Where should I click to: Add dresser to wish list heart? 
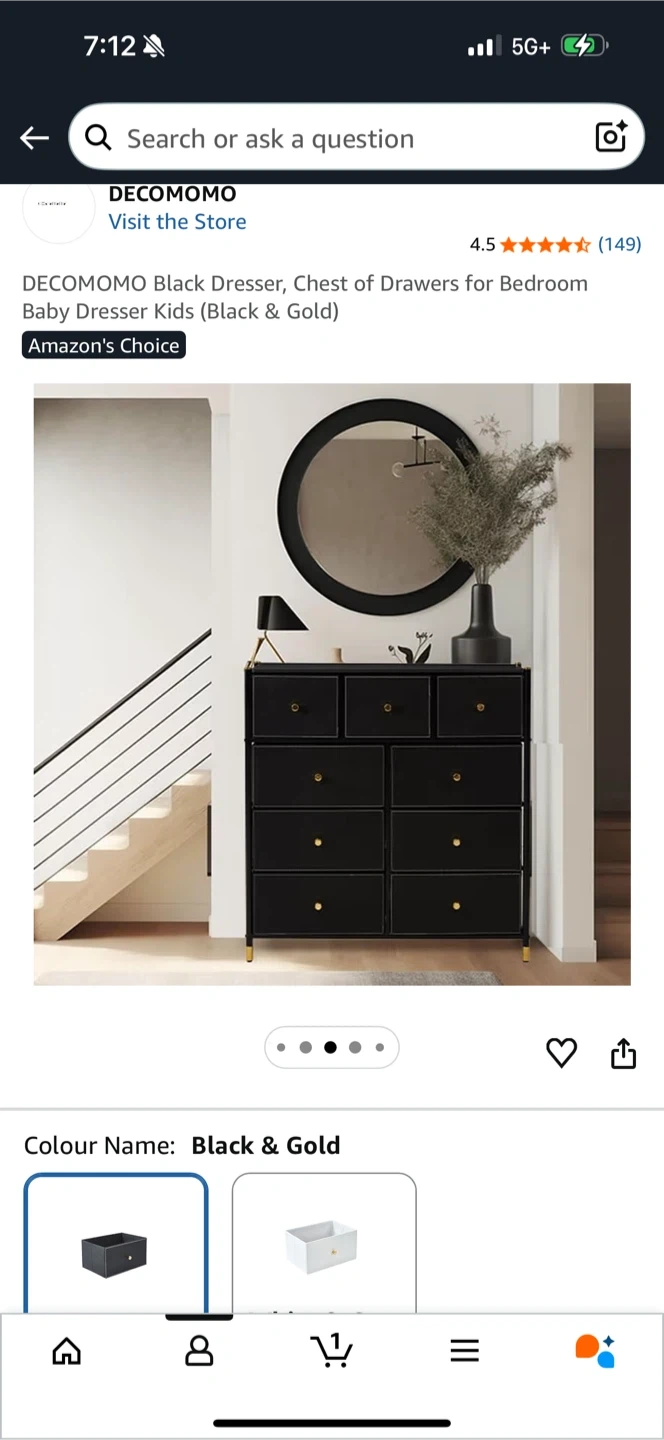pyautogui.click(x=562, y=1052)
